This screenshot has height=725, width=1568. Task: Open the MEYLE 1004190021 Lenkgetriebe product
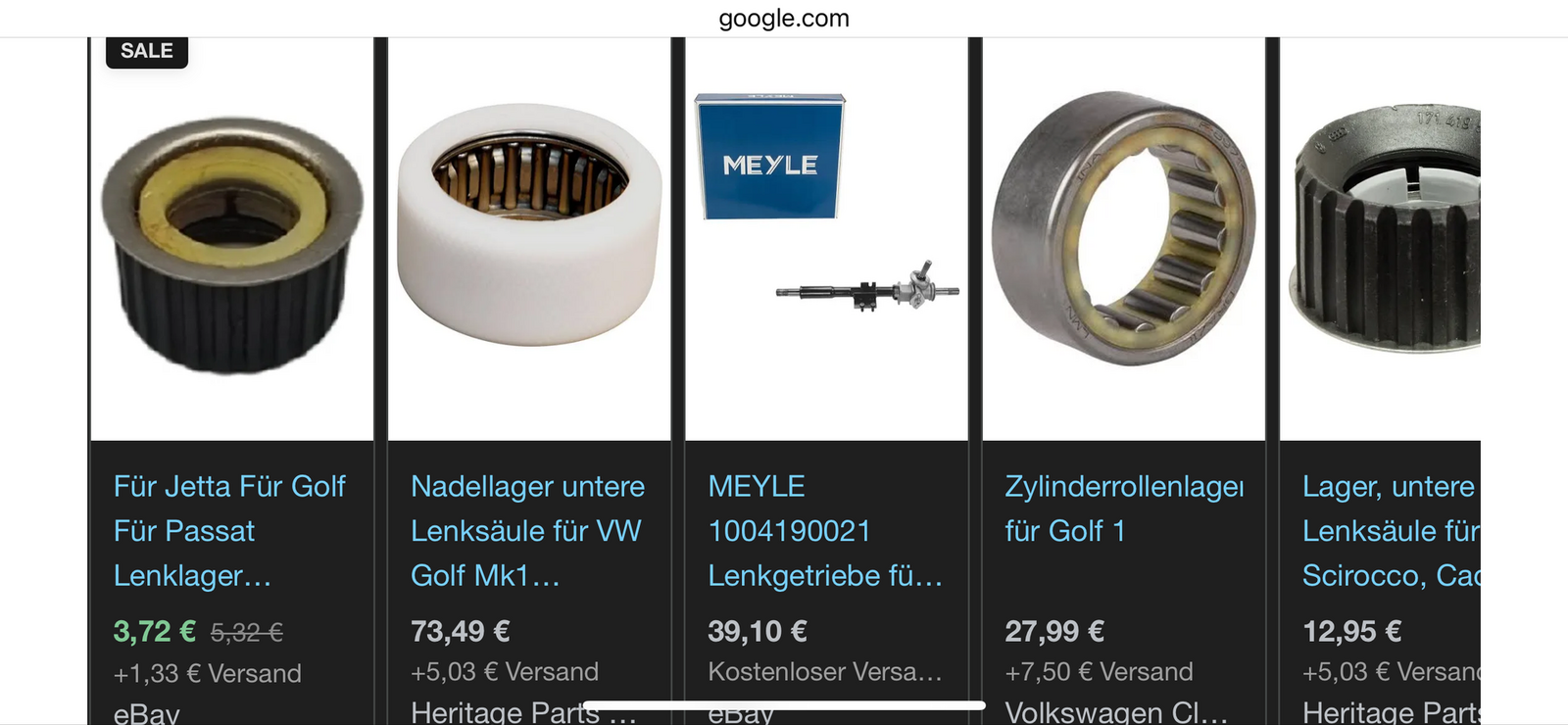pos(824,530)
